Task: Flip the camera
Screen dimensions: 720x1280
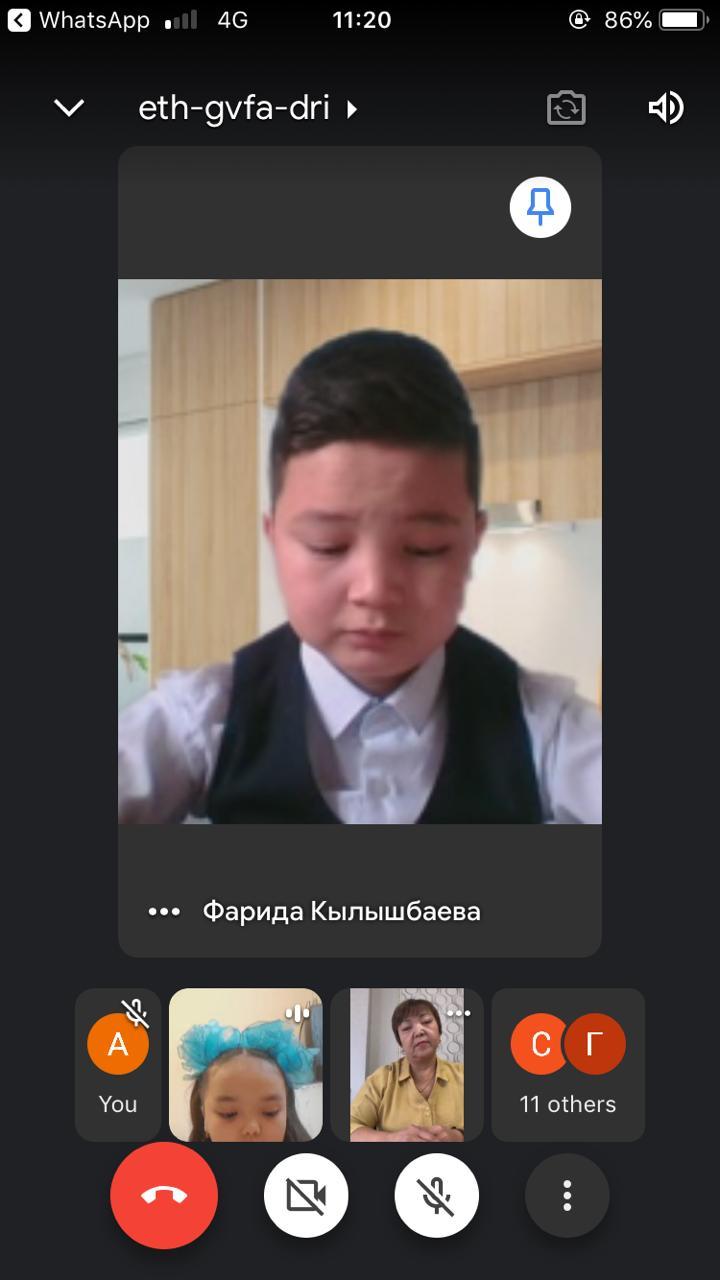Action: (x=566, y=108)
